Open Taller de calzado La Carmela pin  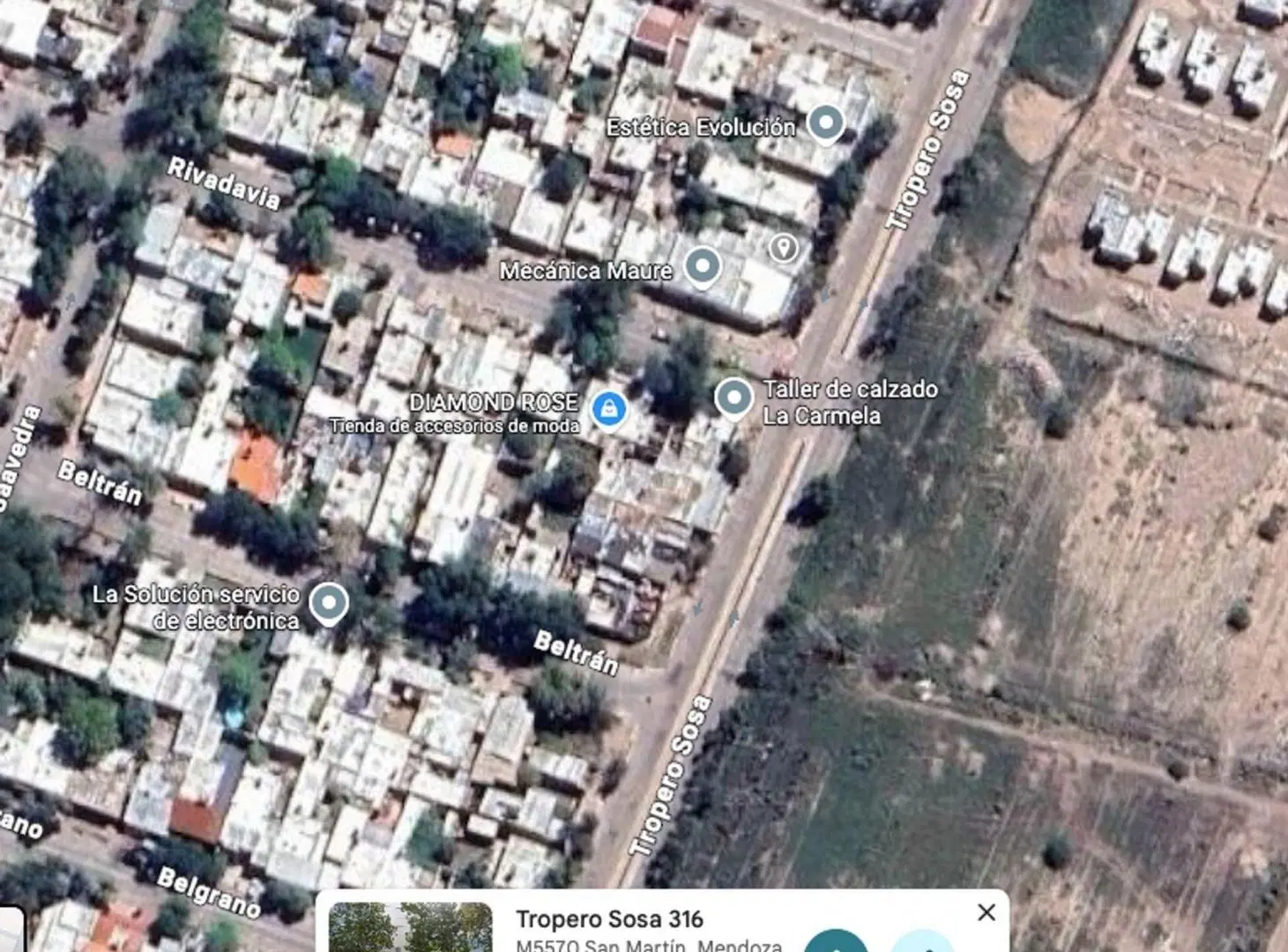pos(733,399)
